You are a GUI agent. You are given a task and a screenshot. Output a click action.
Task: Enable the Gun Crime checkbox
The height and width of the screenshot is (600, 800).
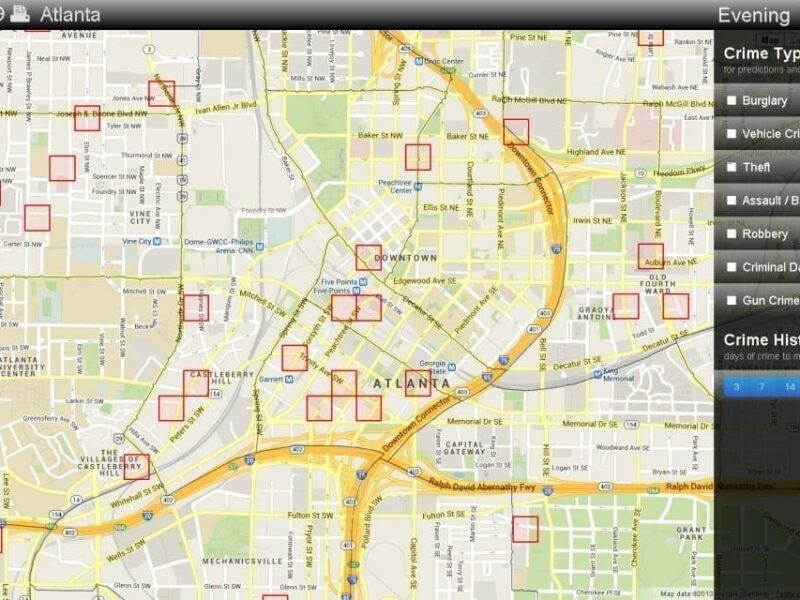pos(732,300)
